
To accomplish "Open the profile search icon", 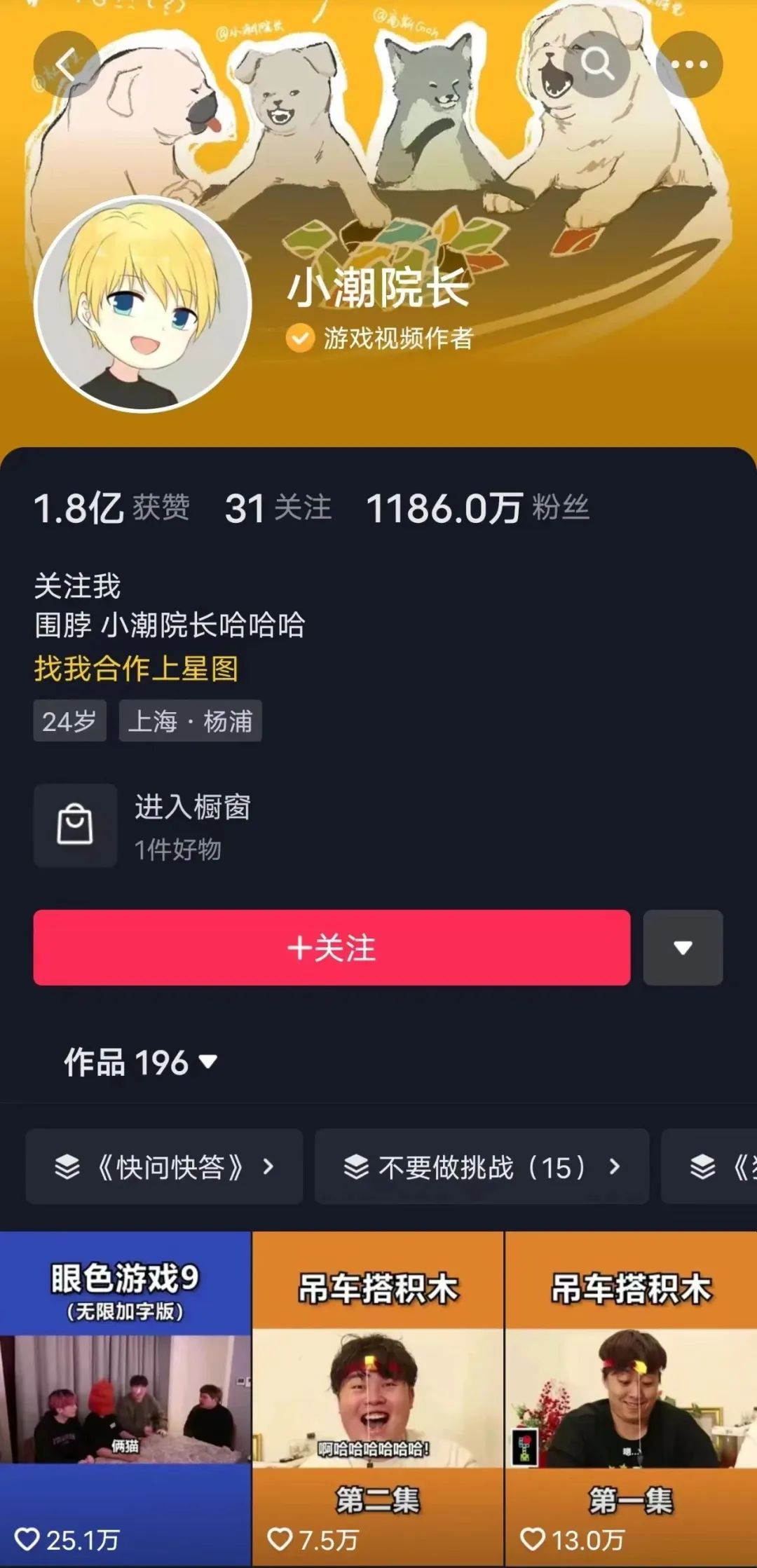I will (x=598, y=64).
